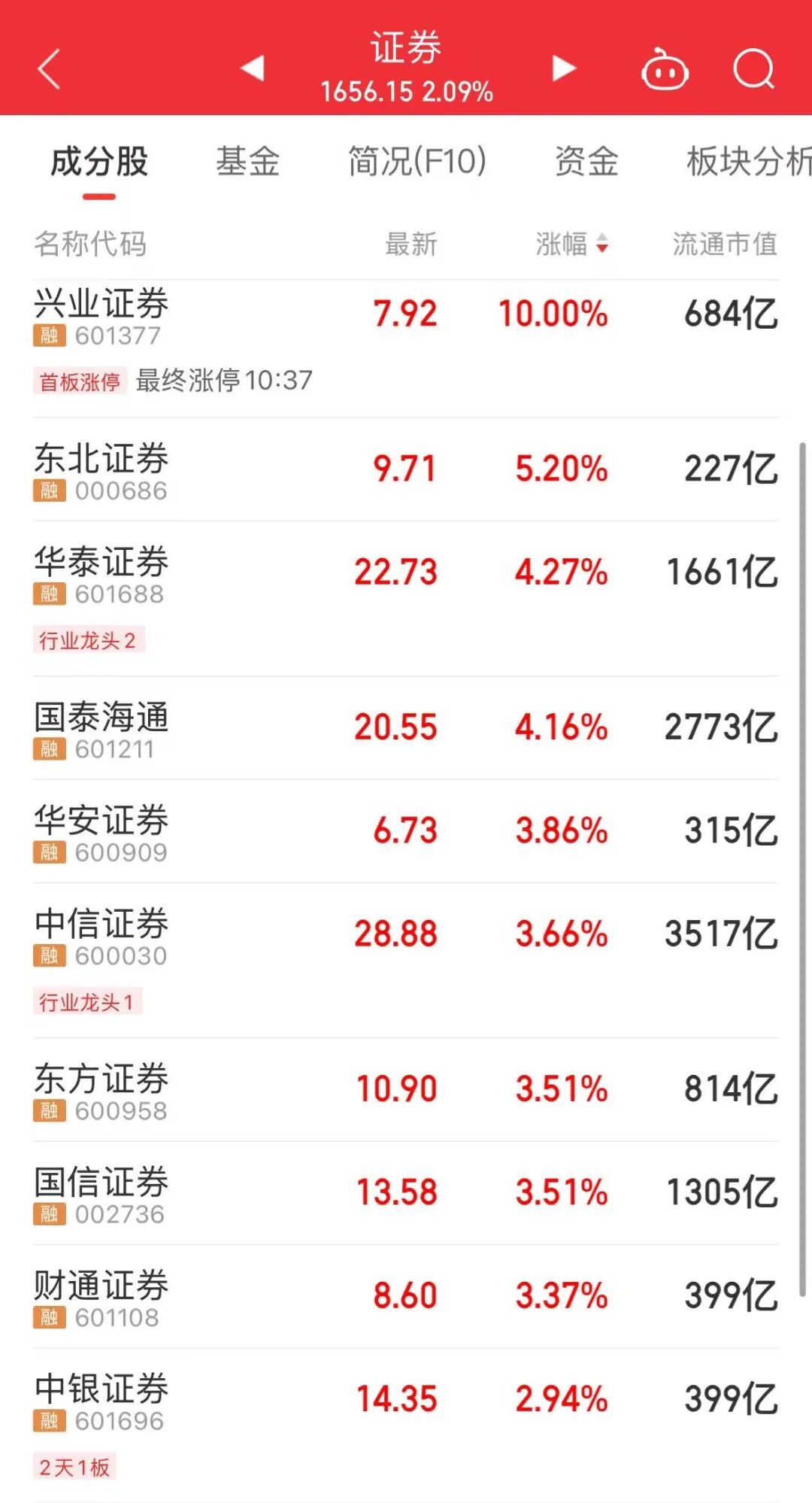Open the 简况(F10) tab

pyautogui.click(x=417, y=162)
